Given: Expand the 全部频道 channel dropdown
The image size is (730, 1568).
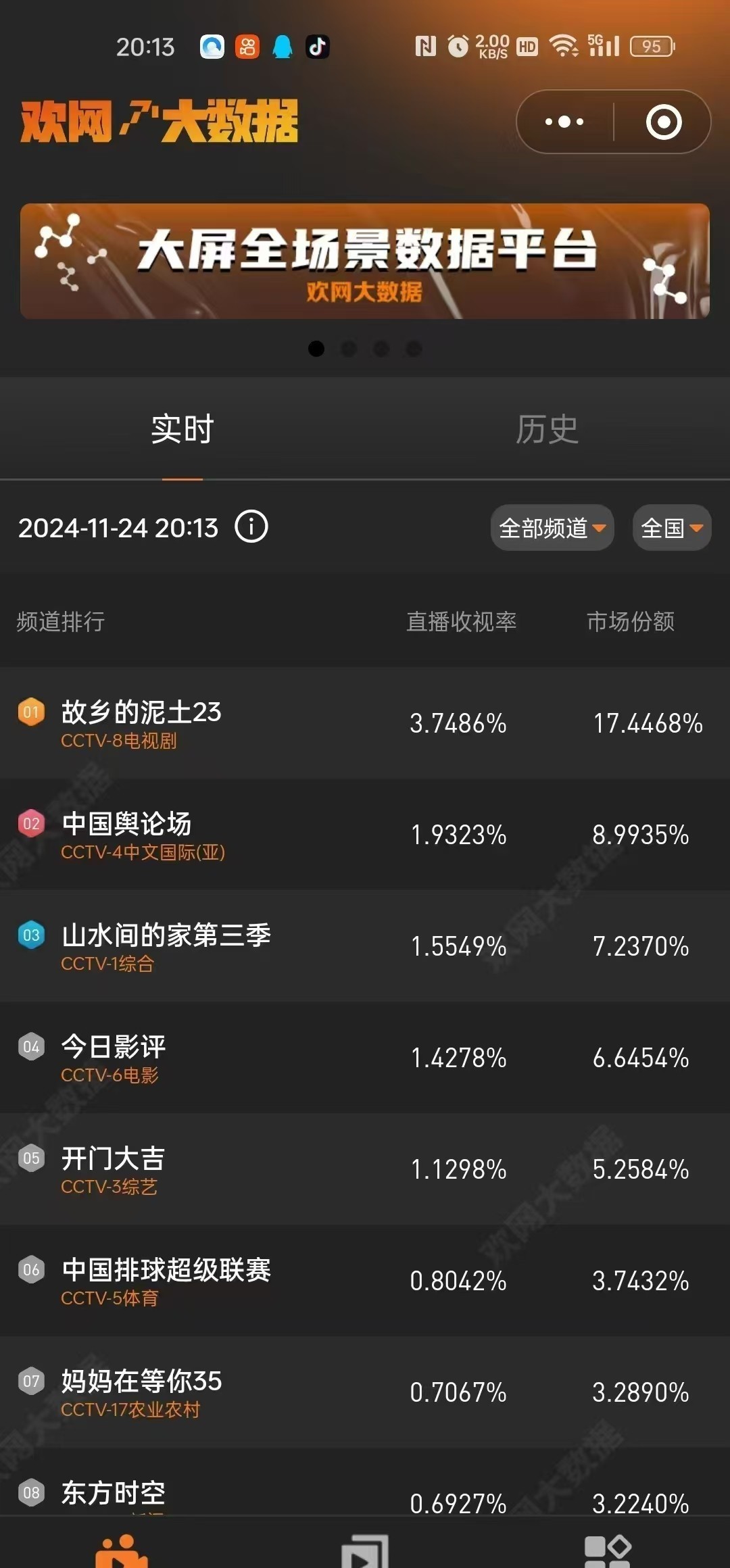Looking at the screenshot, I should (x=552, y=528).
